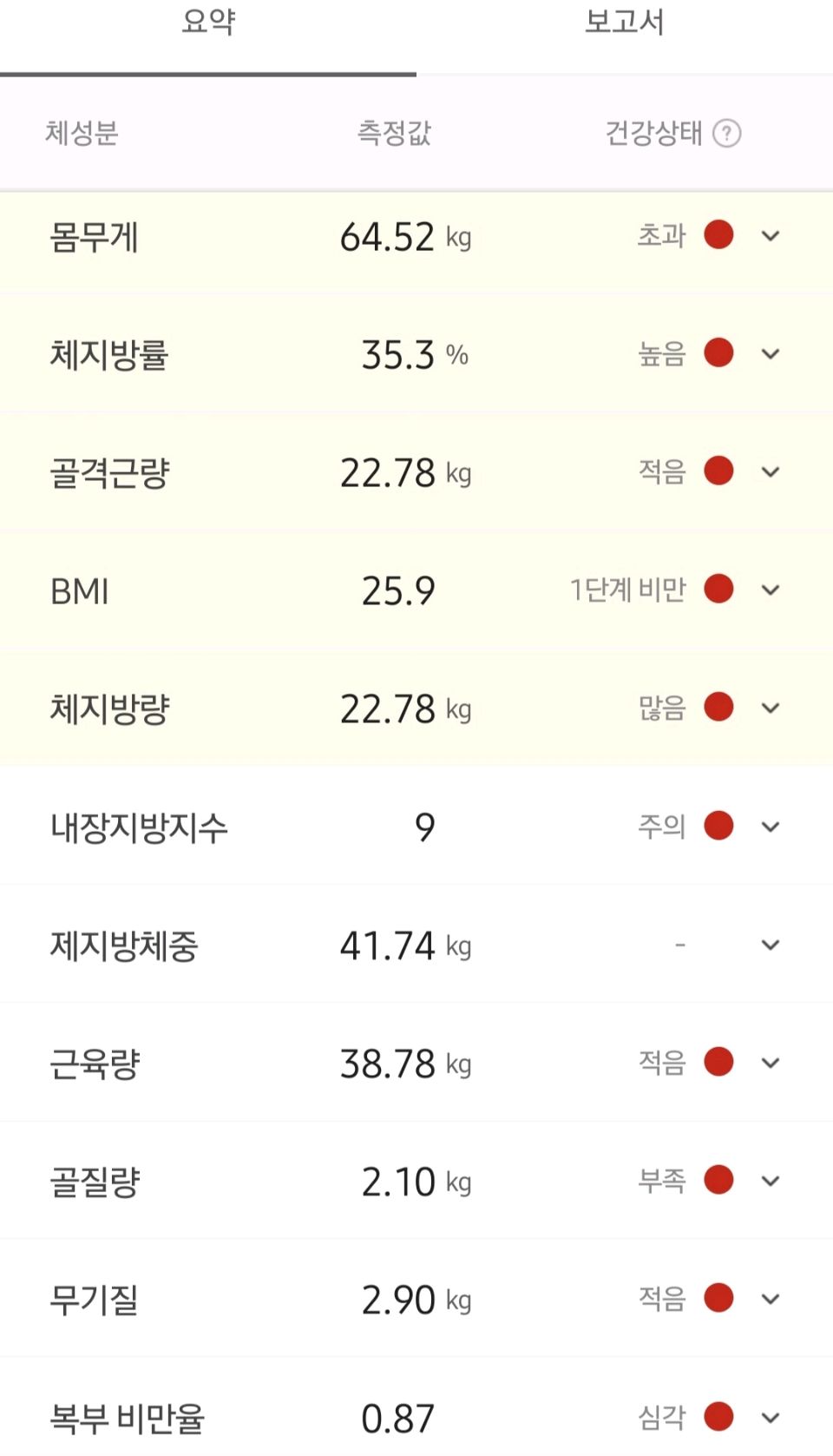This screenshot has height=1456, width=833.
Task: Select the 요약 tab
Action: point(208,23)
